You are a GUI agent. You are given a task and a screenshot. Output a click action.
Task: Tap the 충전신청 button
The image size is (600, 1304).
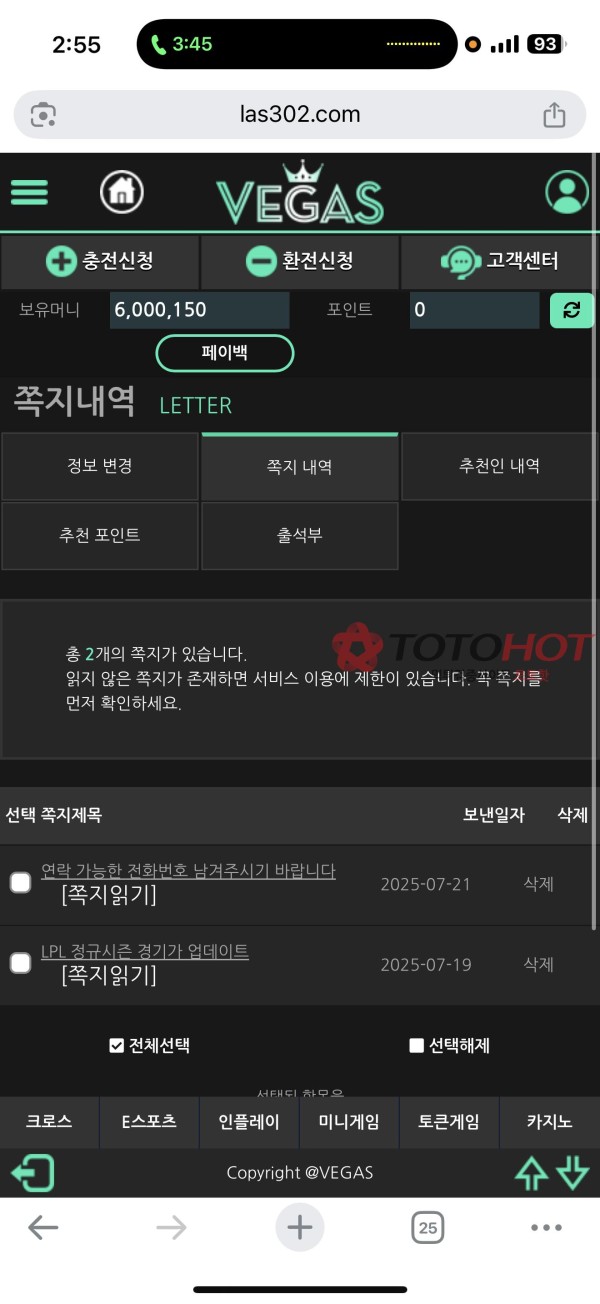(100, 262)
